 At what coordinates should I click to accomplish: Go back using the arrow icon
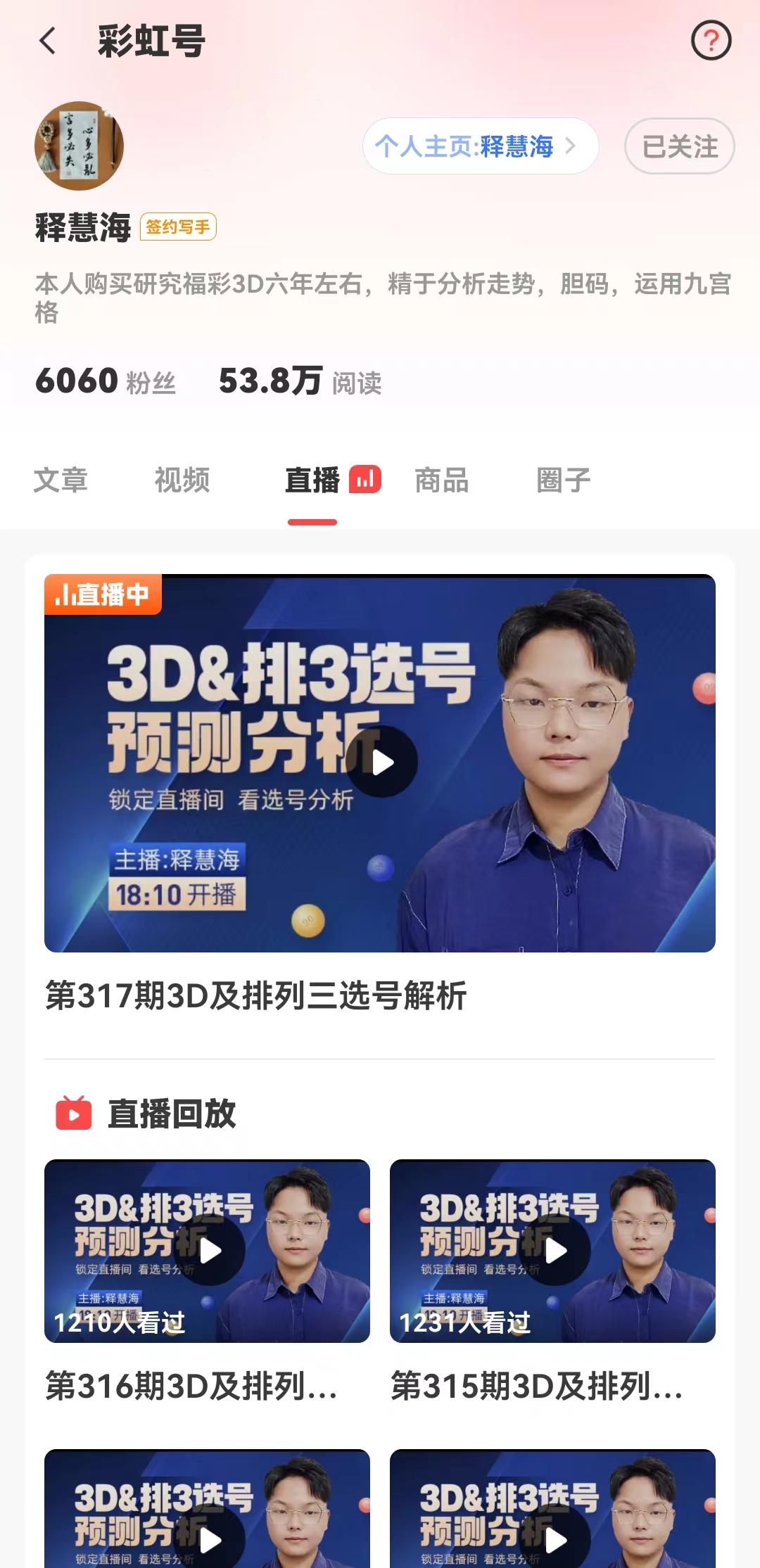(48, 41)
